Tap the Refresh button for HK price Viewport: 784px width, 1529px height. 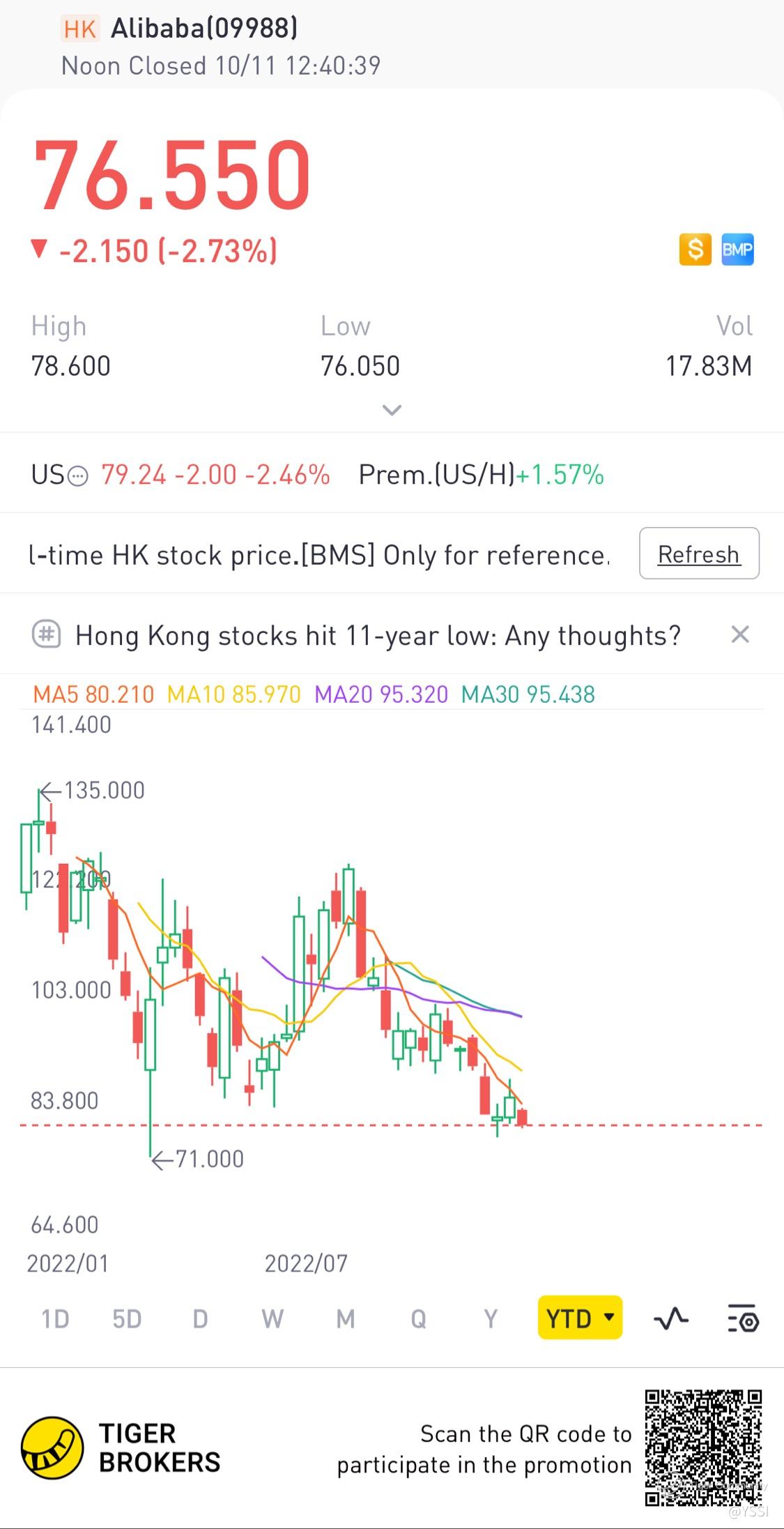(x=698, y=554)
